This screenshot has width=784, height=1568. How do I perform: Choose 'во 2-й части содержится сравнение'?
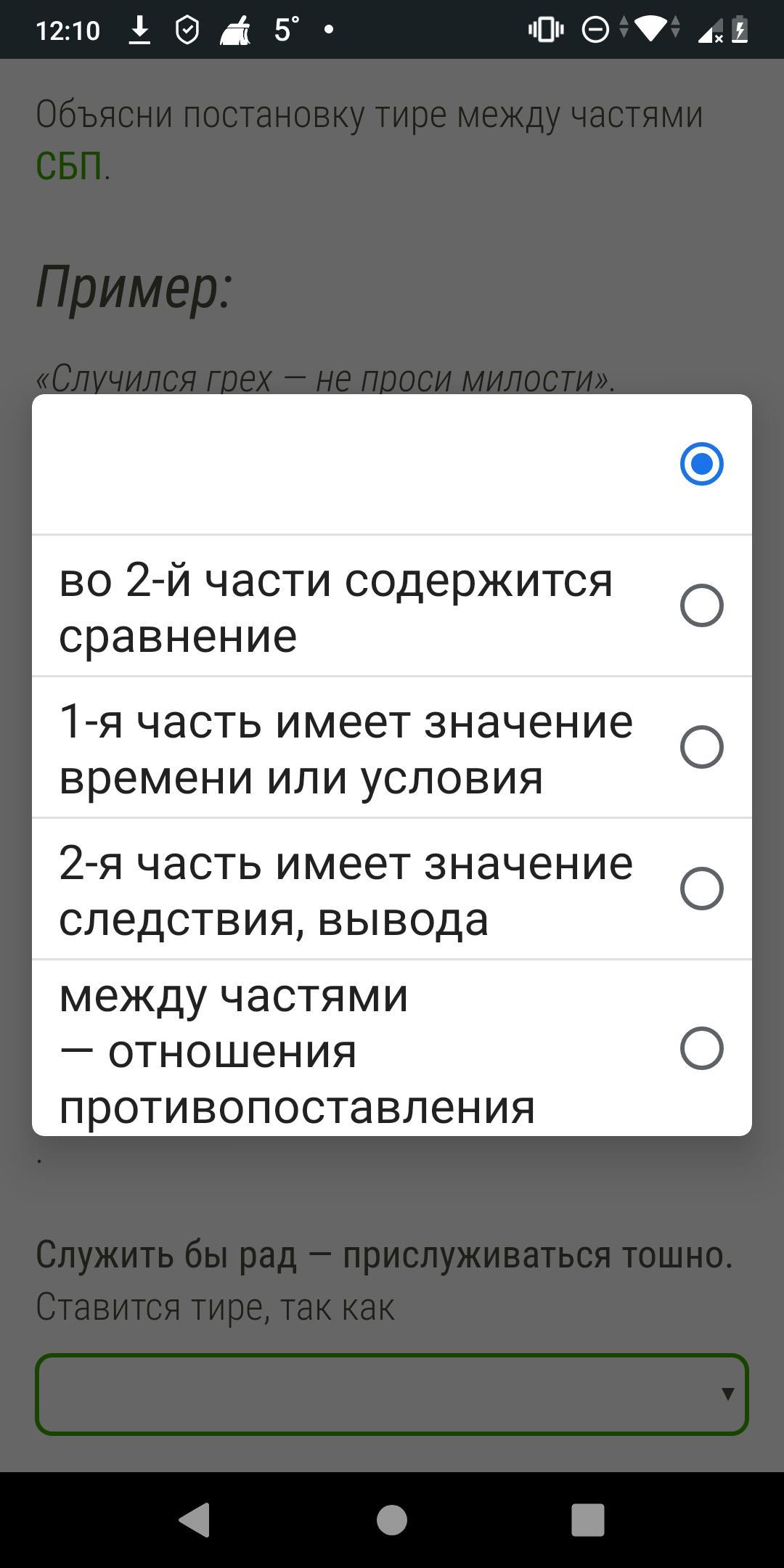pyautogui.click(x=392, y=606)
